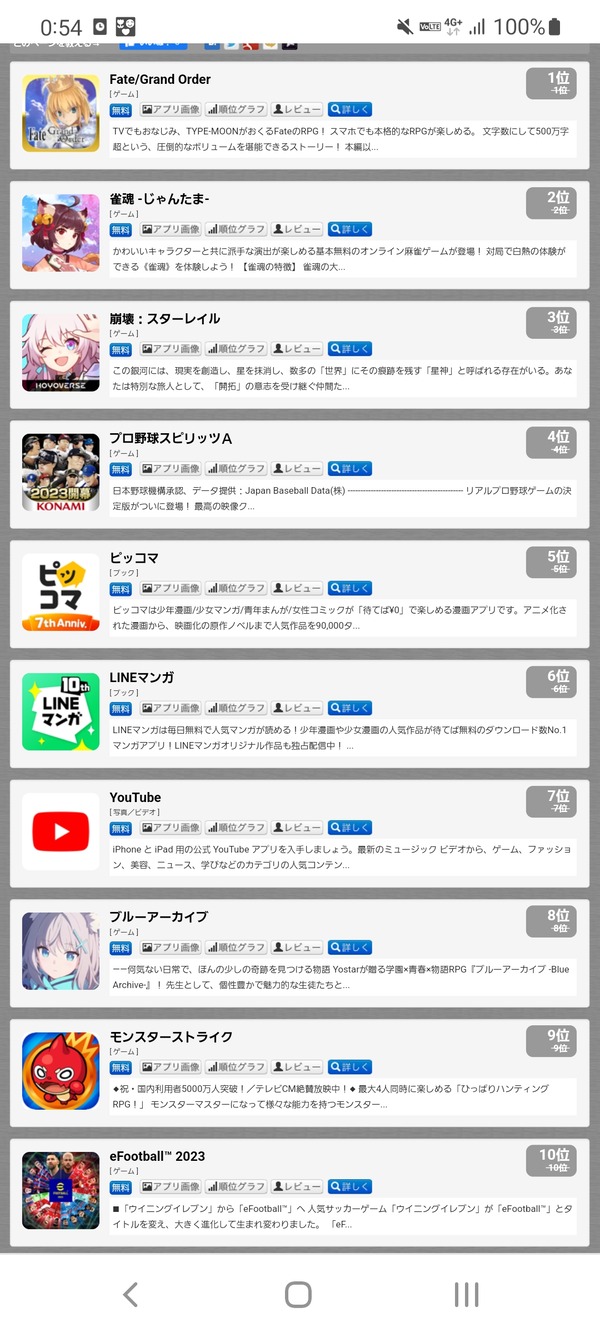Show ranking graph for ブルーアーカイブ

click(236, 947)
